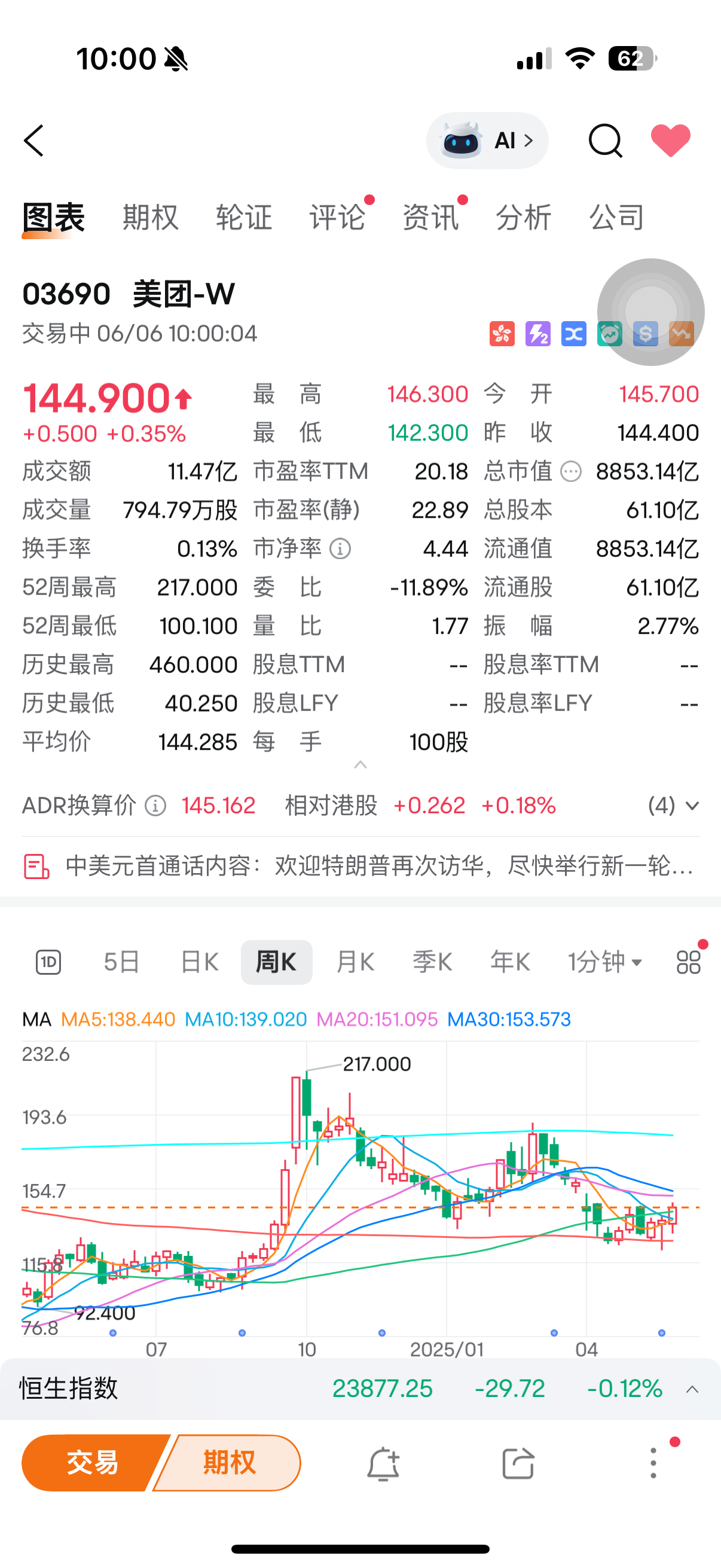Select the 月K chart period

point(355,962)
